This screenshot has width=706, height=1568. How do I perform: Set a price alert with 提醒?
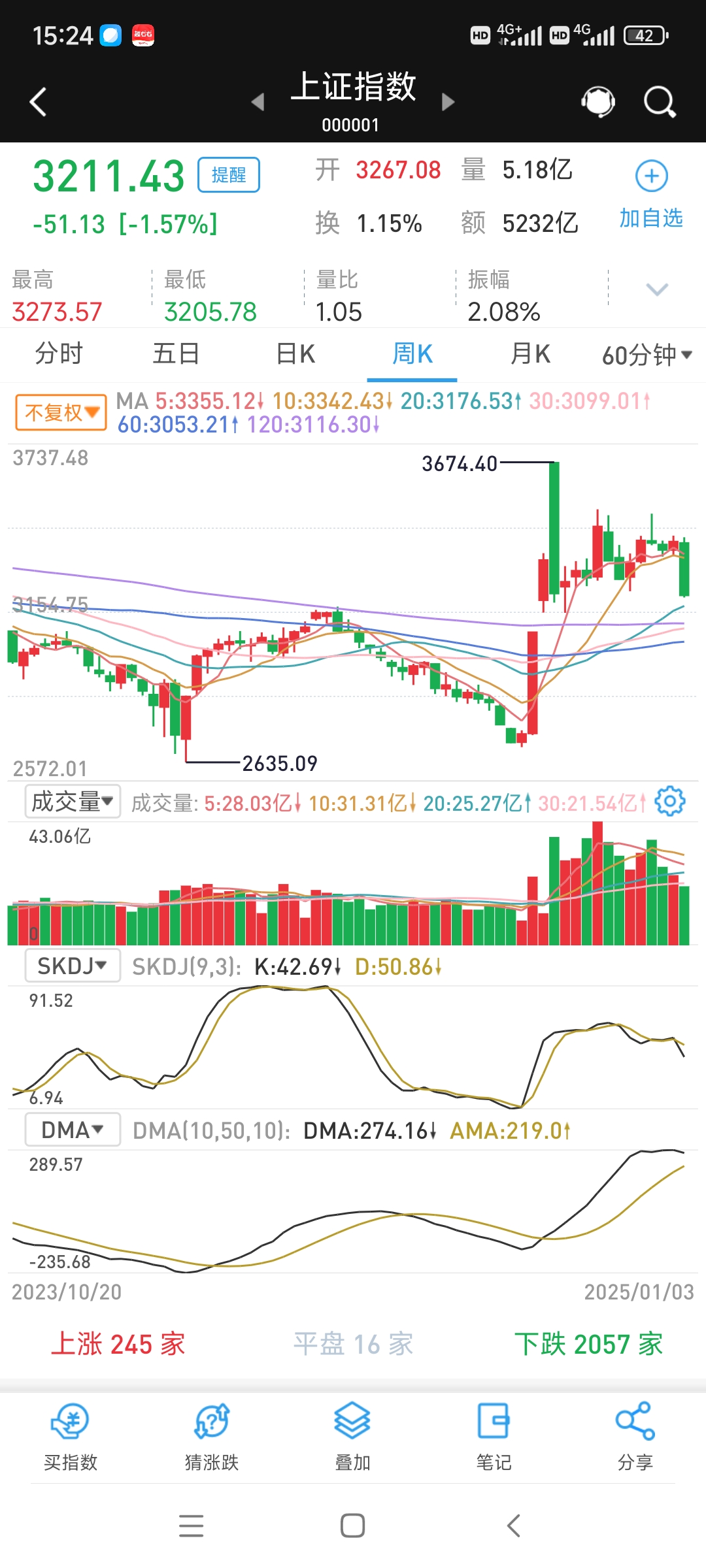(x=229, y=175)
